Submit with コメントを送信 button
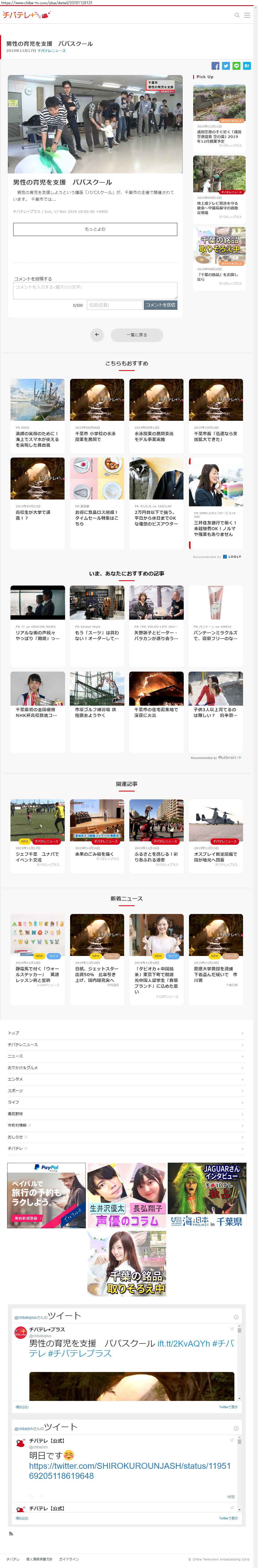 click(160, 305)
